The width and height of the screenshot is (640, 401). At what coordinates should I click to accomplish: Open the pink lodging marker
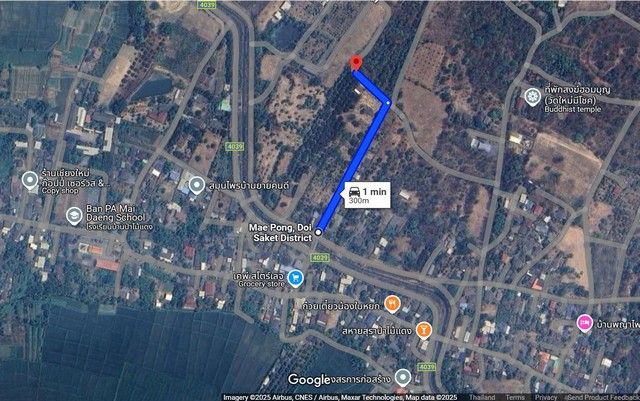584,323
